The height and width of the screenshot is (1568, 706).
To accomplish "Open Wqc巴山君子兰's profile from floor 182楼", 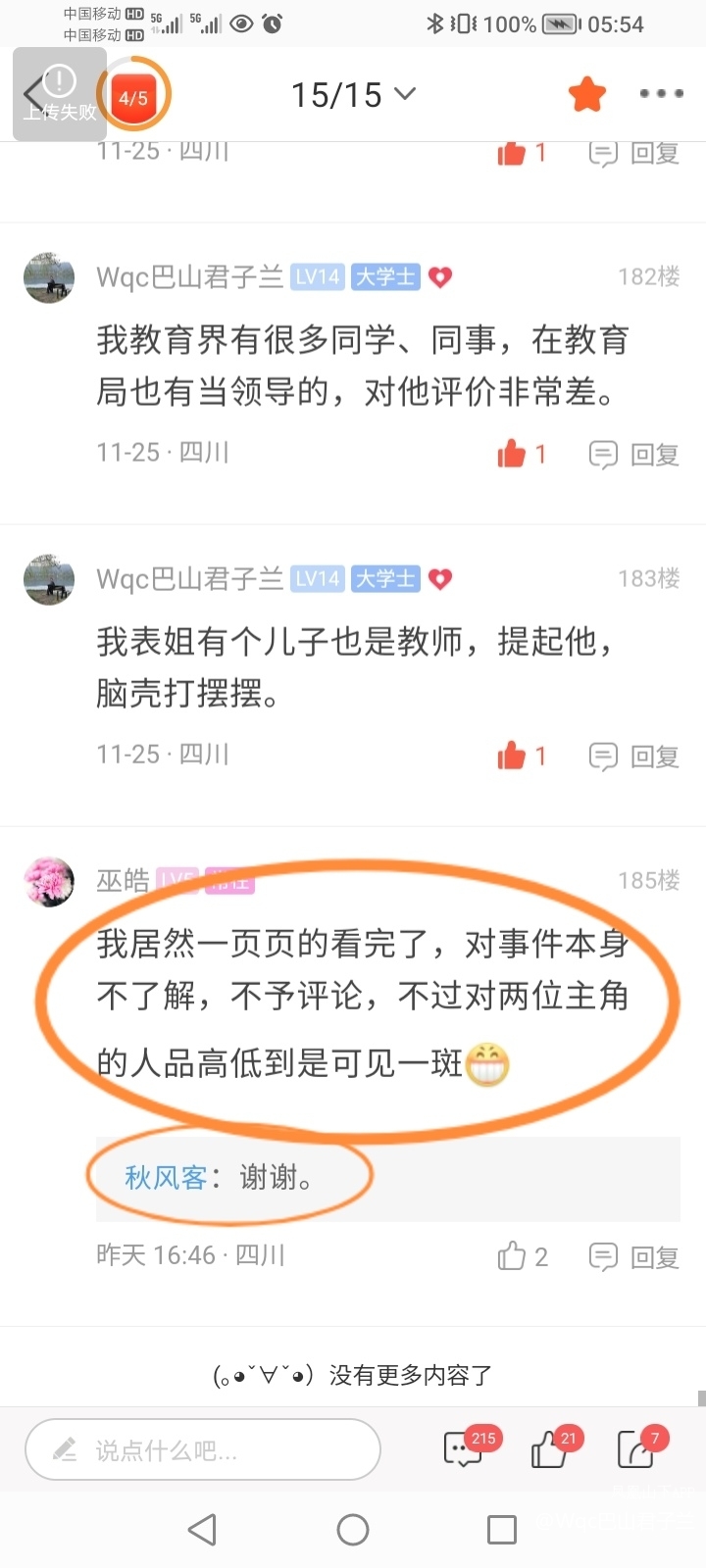I will pos(49,278).
